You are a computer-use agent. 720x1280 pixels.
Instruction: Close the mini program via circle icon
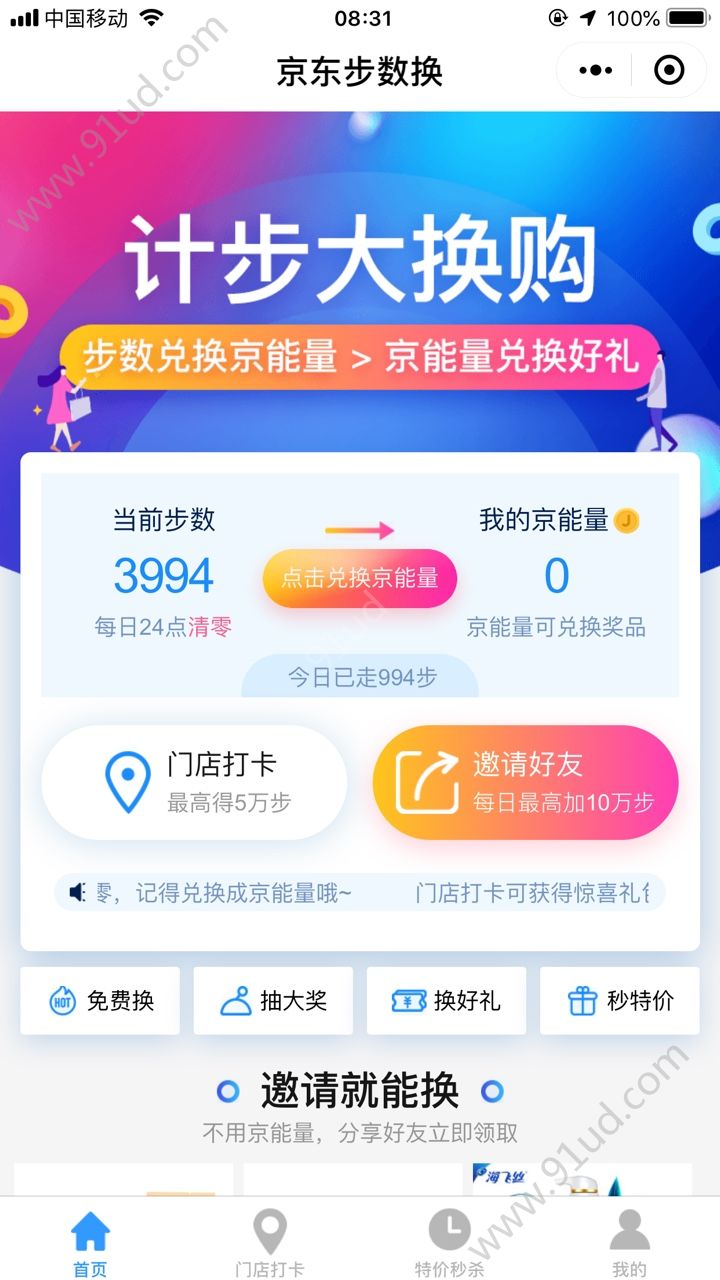coord(668,70)
